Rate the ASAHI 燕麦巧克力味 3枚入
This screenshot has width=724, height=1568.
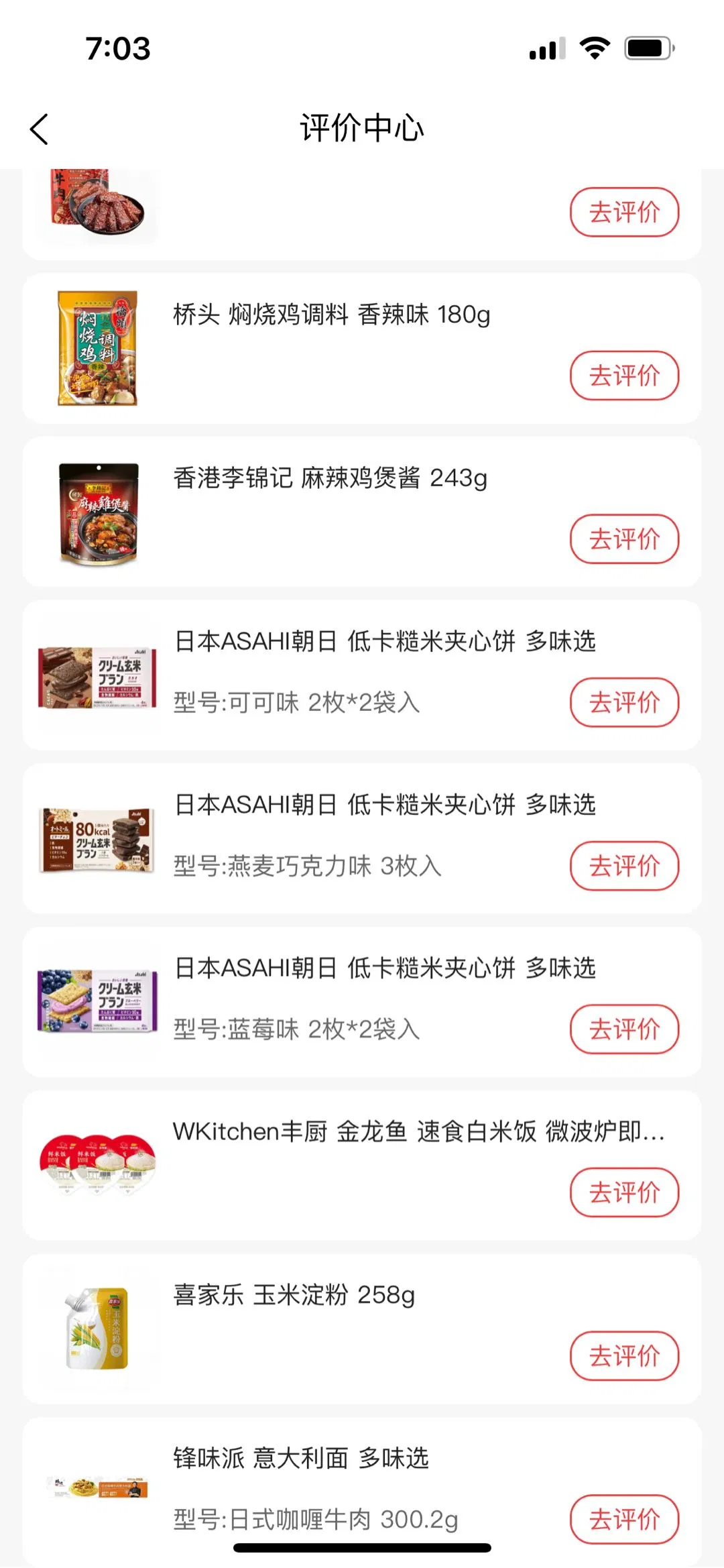pos(624,866)
